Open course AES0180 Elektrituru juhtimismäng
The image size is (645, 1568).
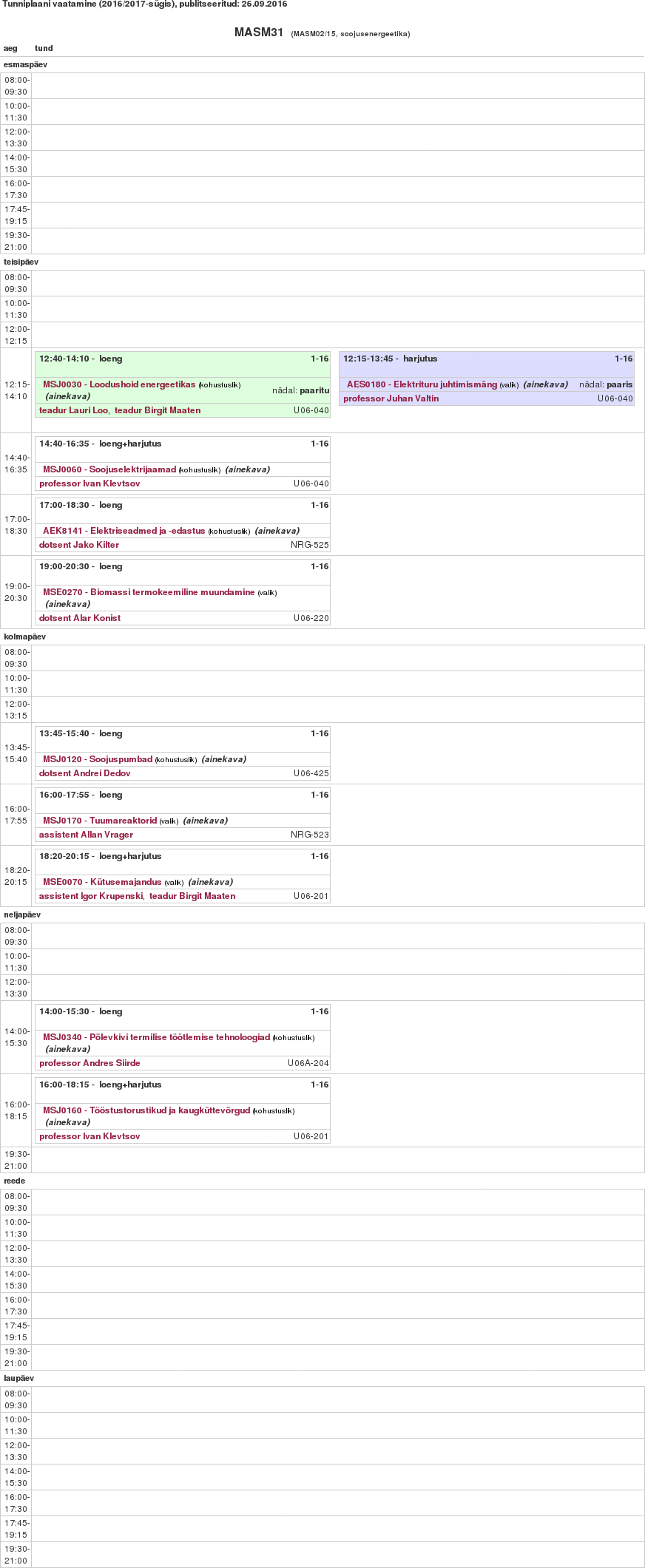[422, 384]
